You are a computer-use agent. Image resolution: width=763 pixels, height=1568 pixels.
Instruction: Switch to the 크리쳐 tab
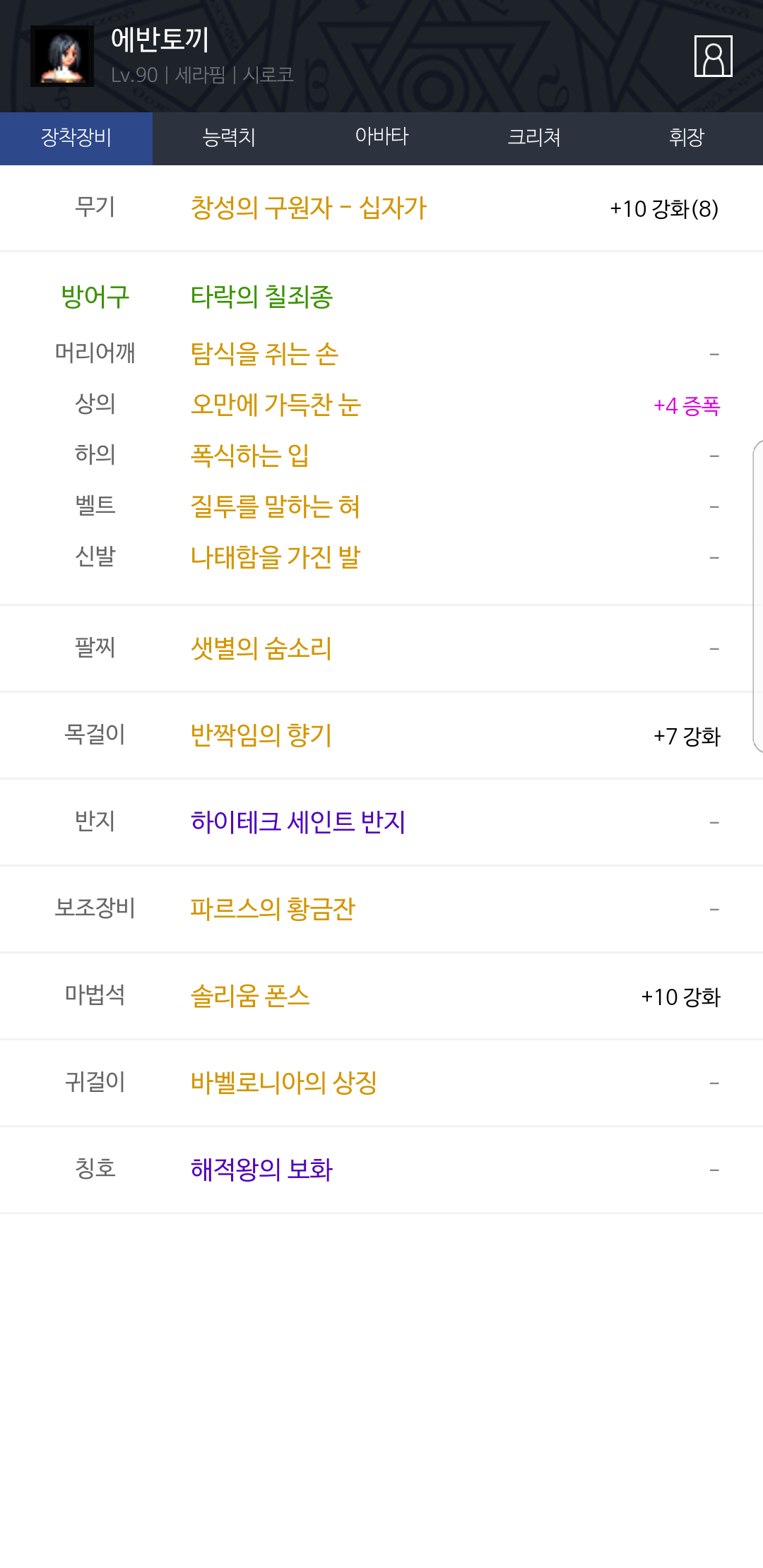point(534,138)
